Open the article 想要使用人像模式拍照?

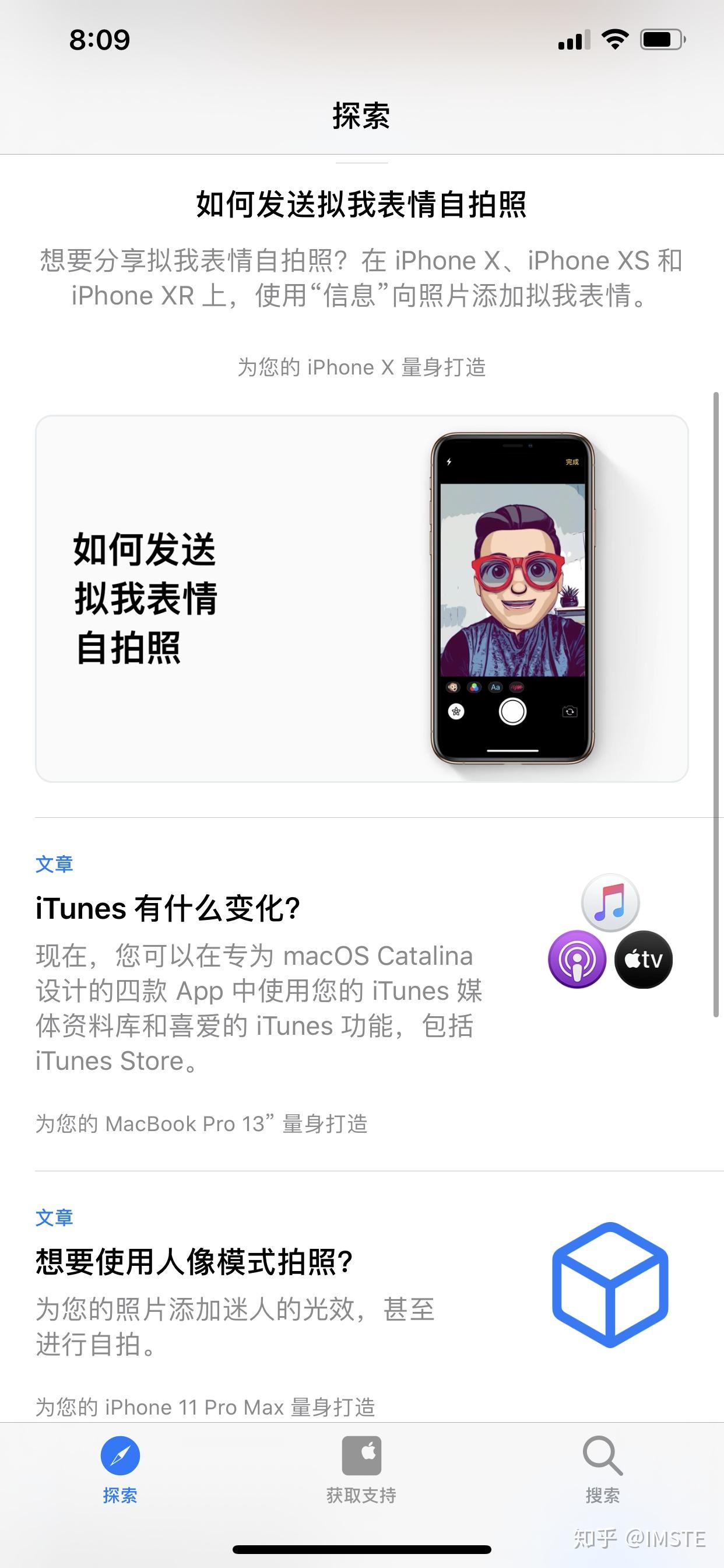[195, 1261]
